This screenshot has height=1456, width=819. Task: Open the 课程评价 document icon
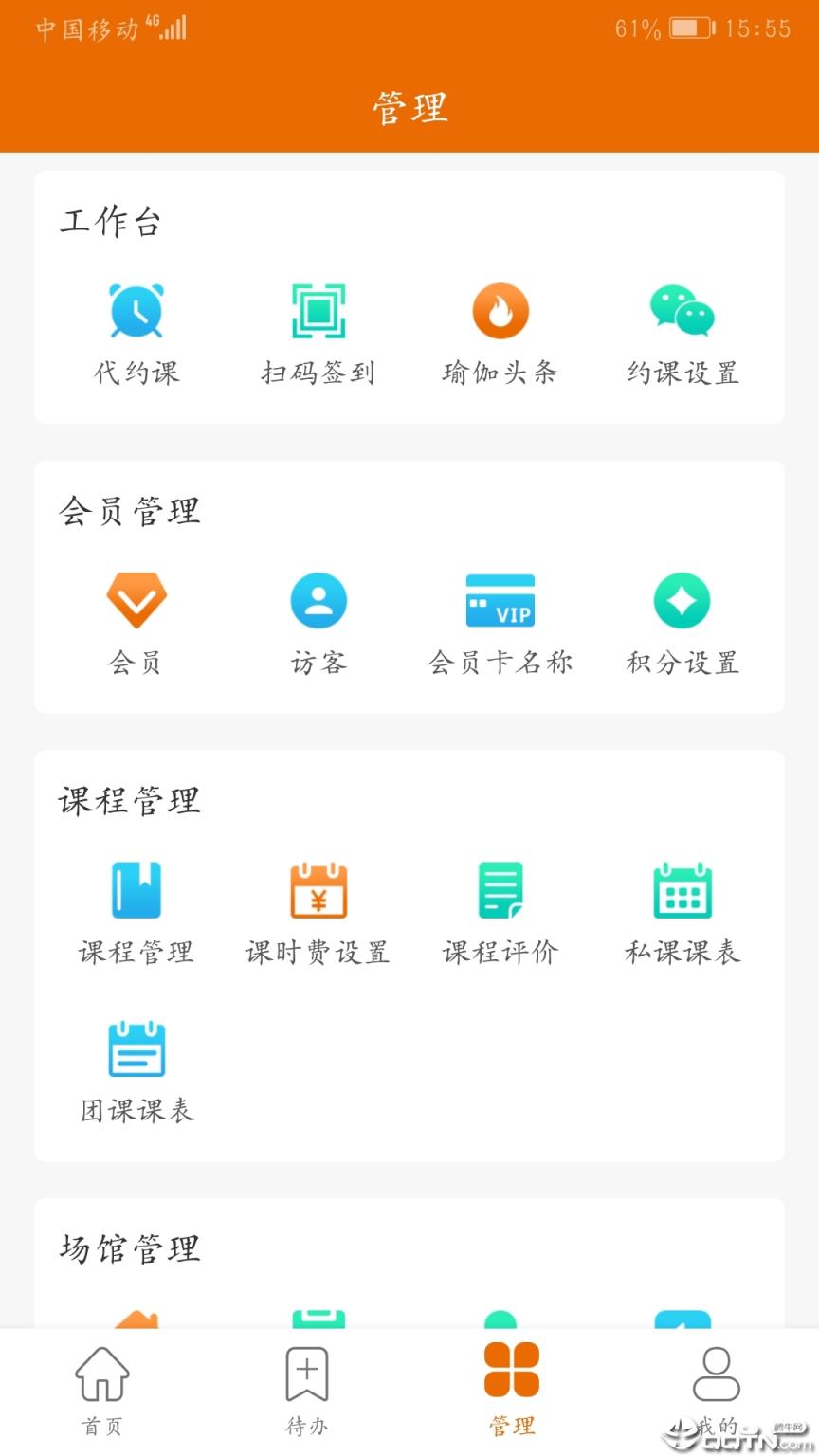(500, 891)
